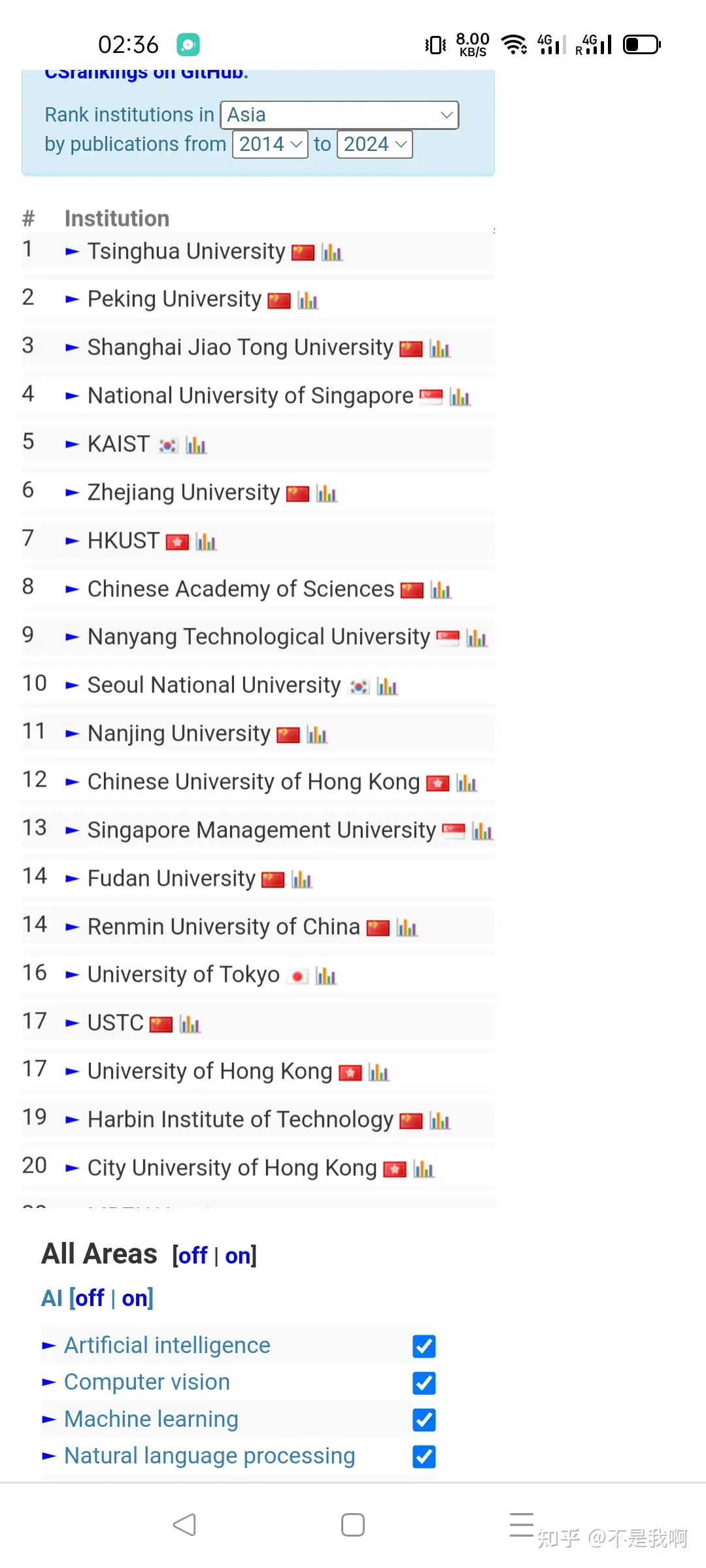The height and width of the screenshot is (1568, 706).
Task: Expand the Tsinghua University faculty list
Action: click(x=72, y=252)
